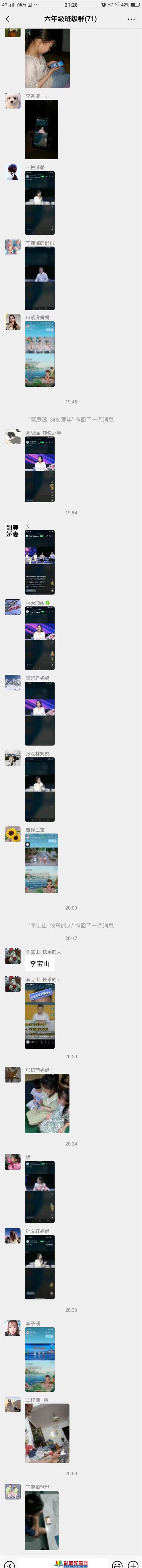Go back from the group chat
Viewport: 142px width, 1568px height.
[7, 19]
